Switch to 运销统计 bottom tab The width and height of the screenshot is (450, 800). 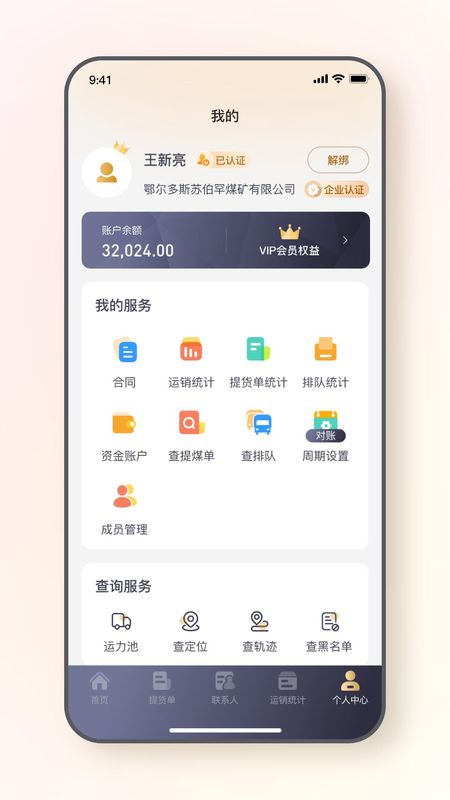[288, 688]
